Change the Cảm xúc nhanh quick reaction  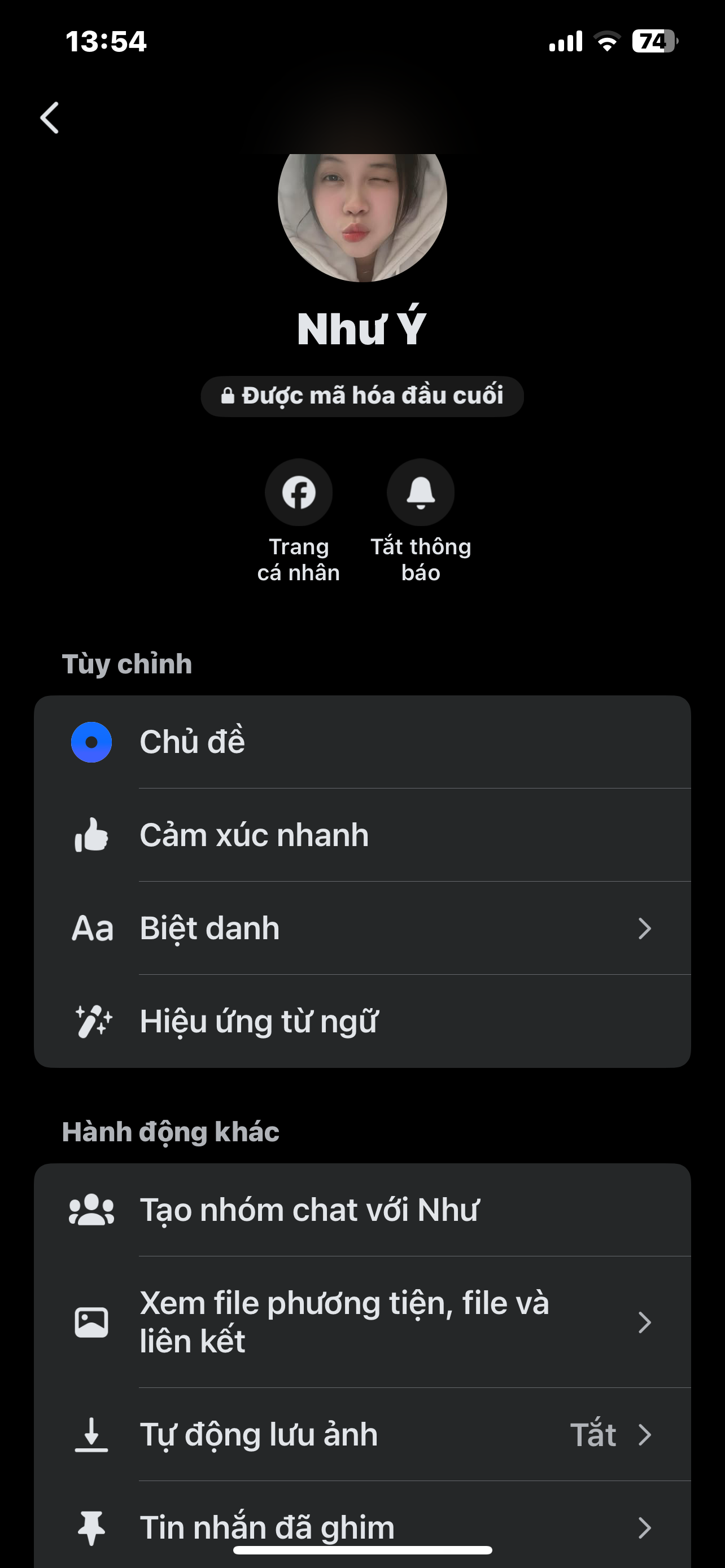(x=362, y=835)
